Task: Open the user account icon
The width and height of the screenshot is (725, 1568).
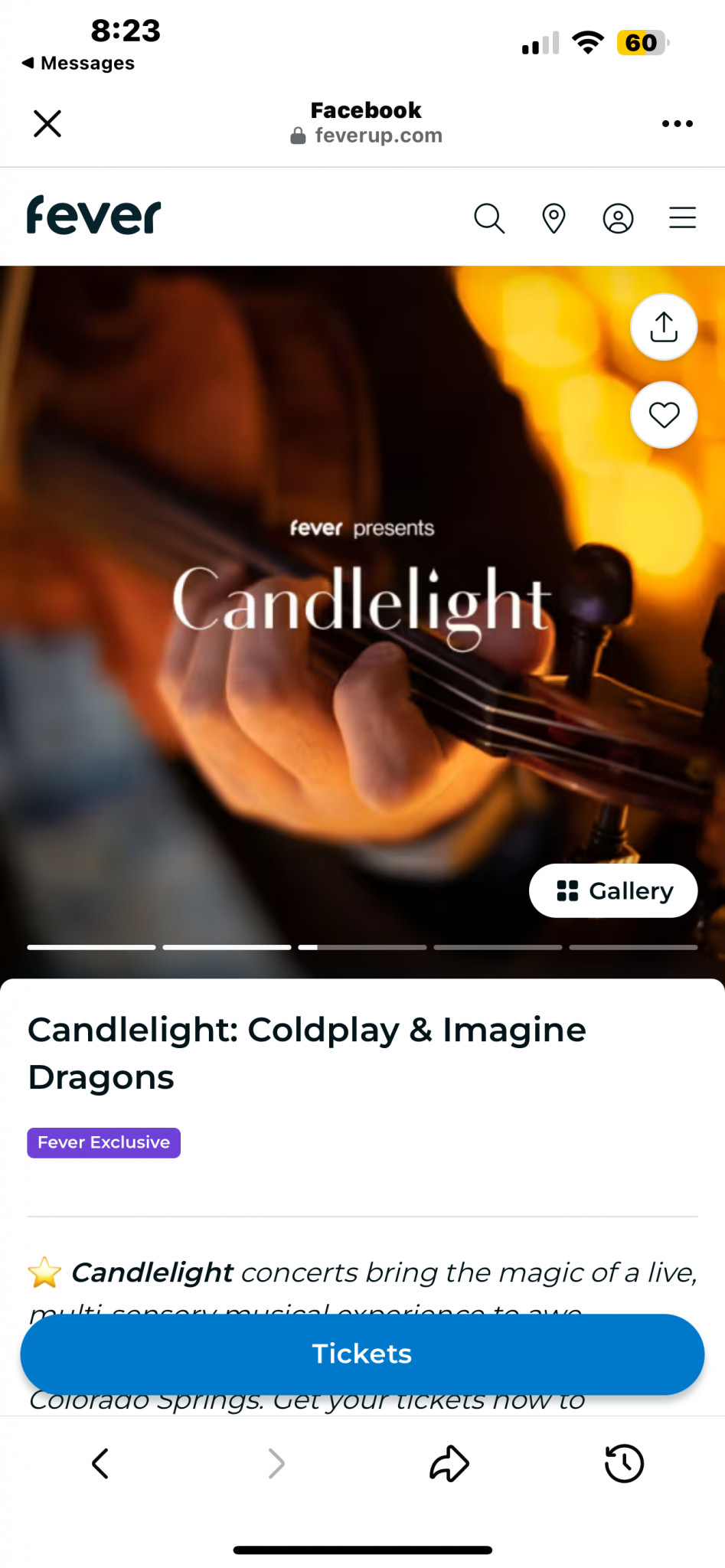Action: pyautogui.click(x=618, y=219)
